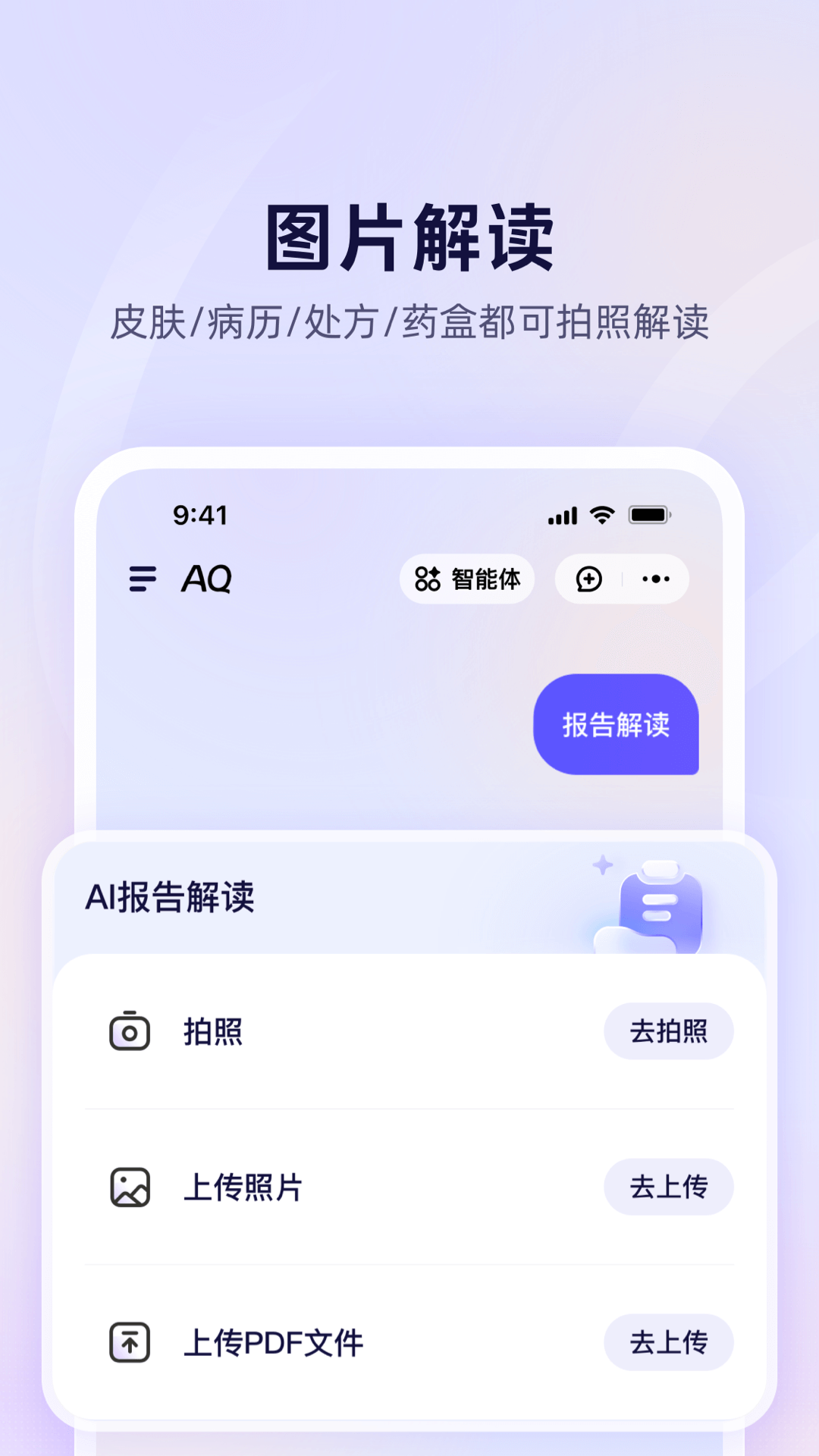Tap the sparkle icon above the clipboard
The width and height of the screenshot is (819, 1456).
point(603,864)
